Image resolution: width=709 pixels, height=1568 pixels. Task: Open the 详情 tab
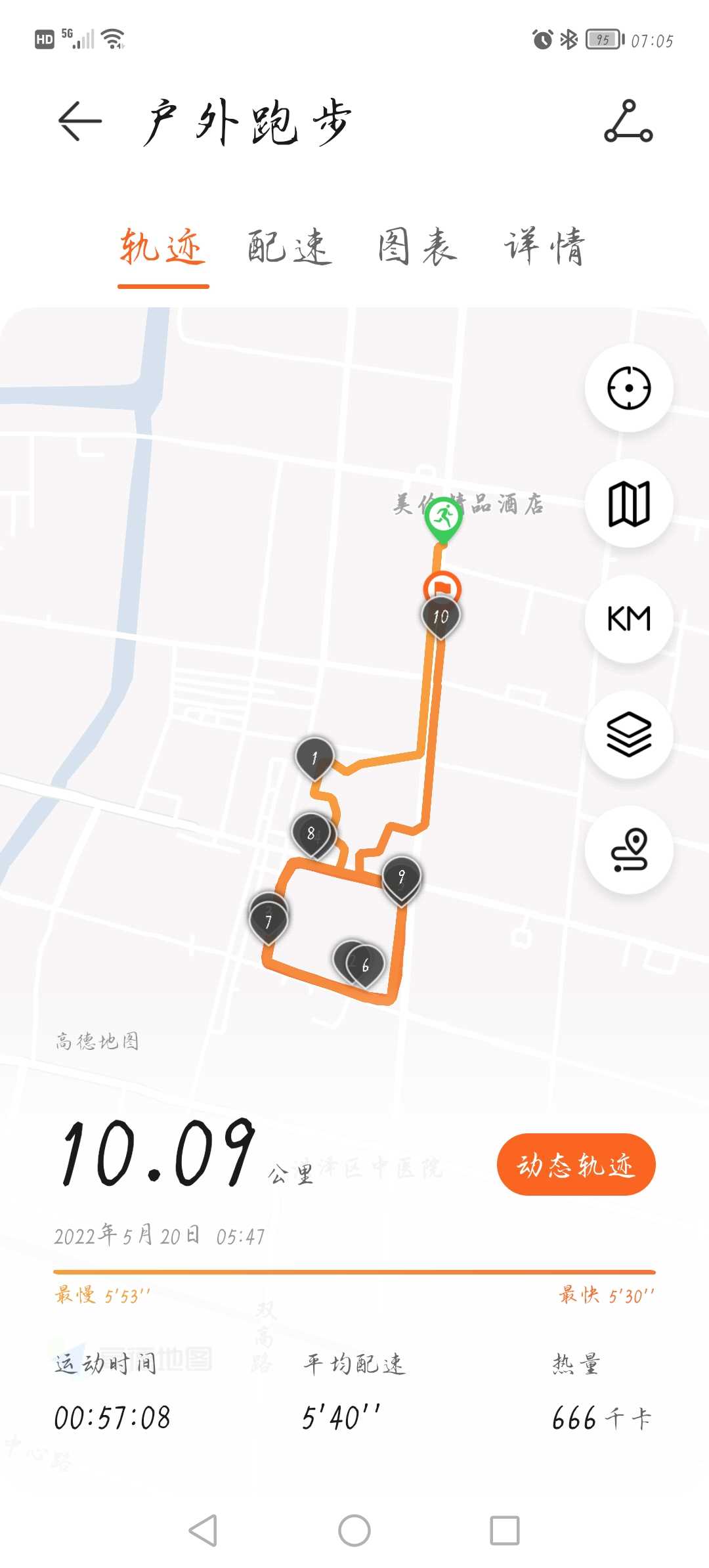544,247
